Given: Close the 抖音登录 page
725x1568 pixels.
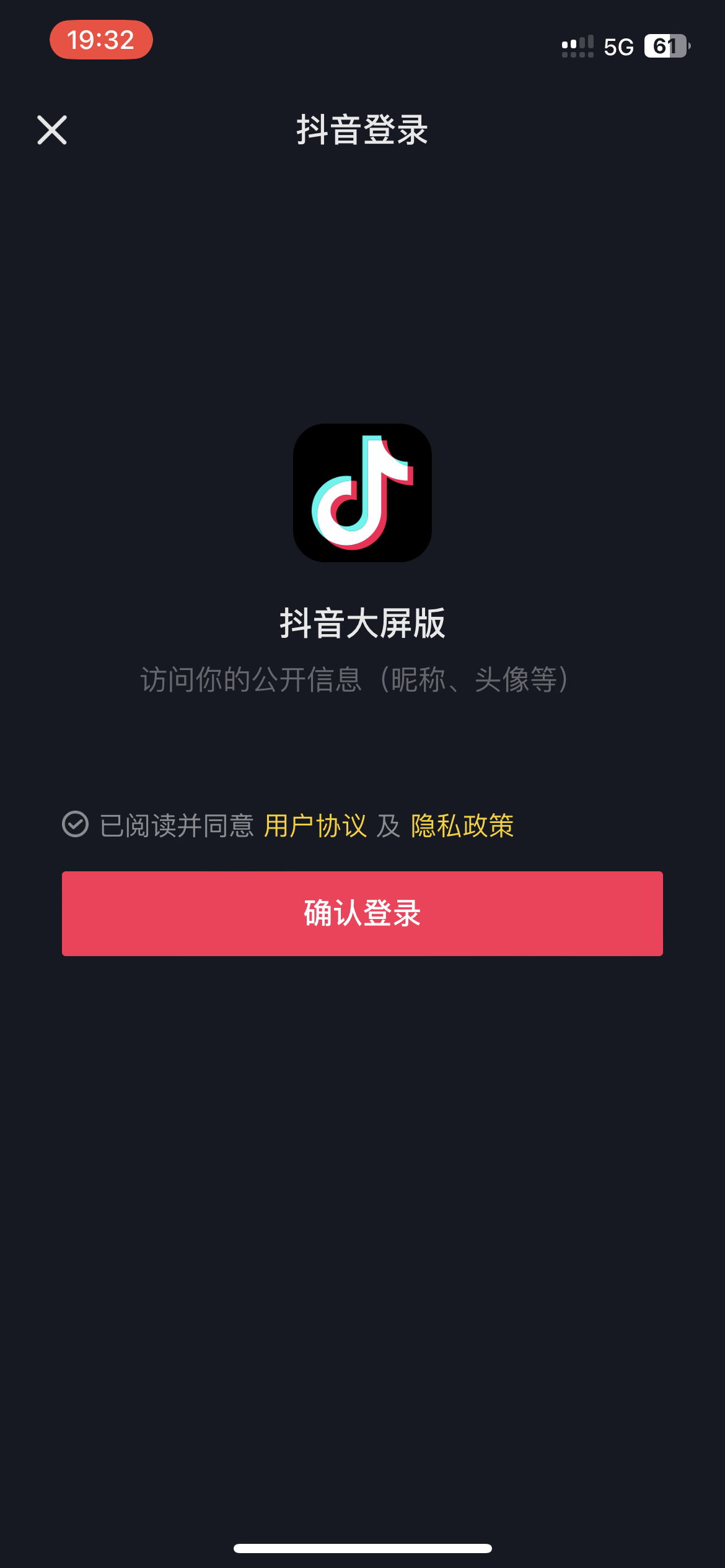Looking at the screenshot, I should (x=52, y=130).
